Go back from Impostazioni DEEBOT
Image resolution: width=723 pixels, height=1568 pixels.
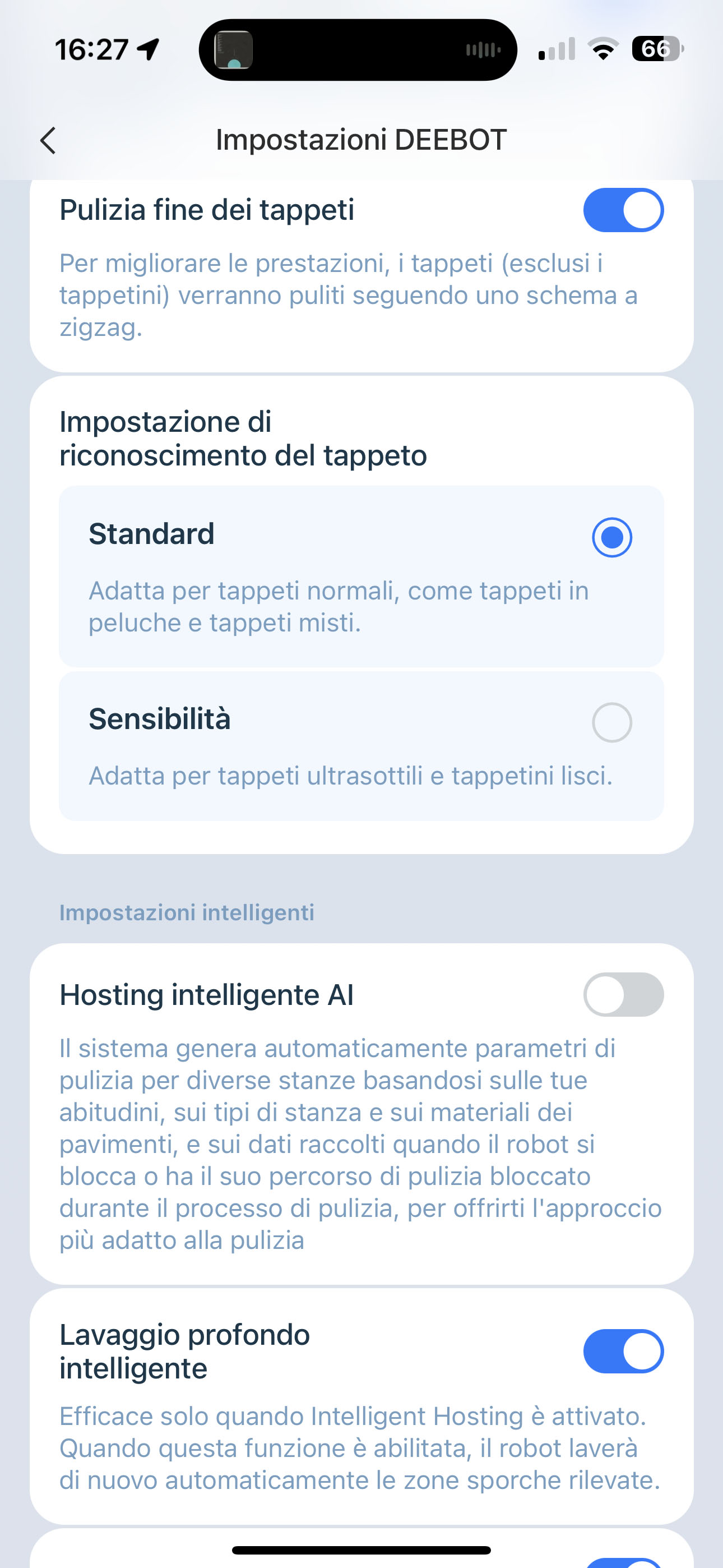click(48, 141)
